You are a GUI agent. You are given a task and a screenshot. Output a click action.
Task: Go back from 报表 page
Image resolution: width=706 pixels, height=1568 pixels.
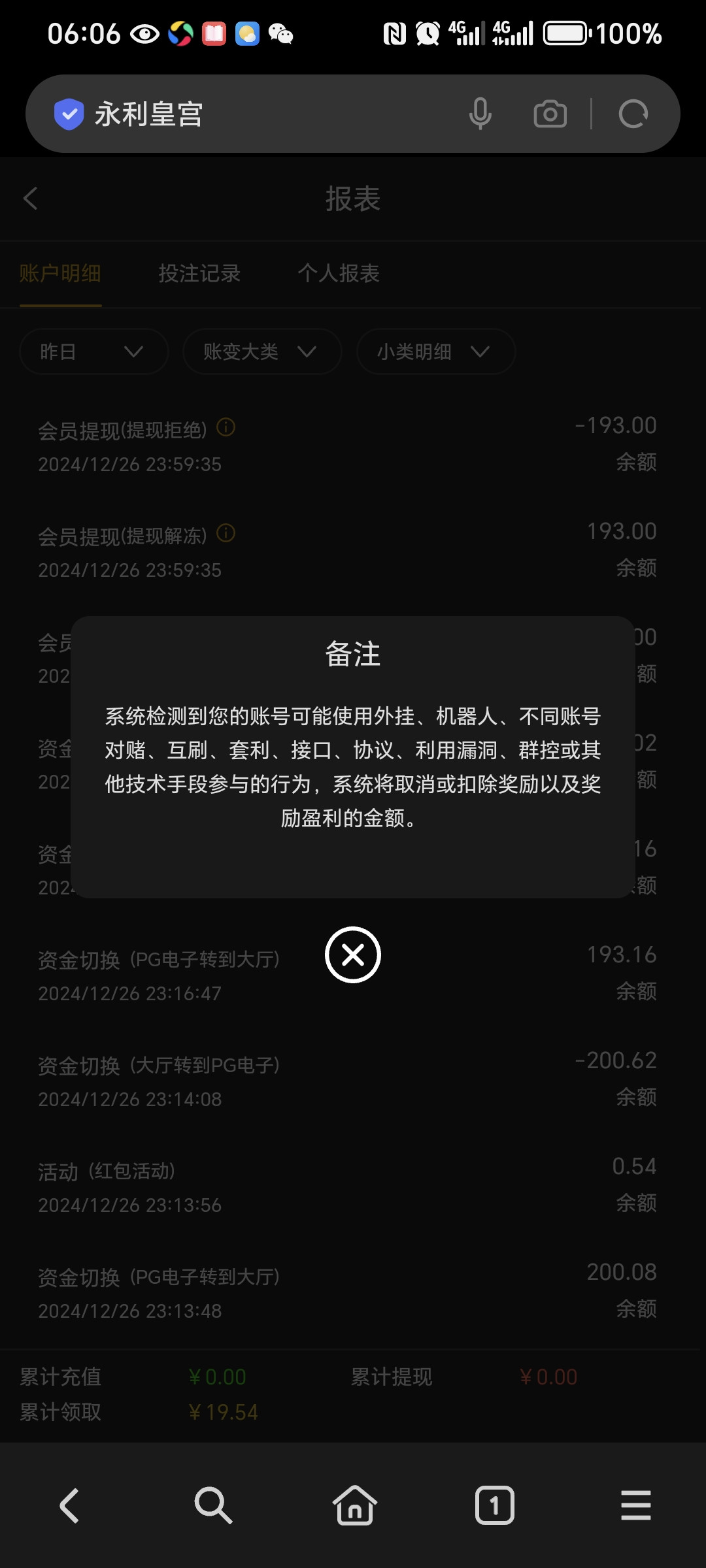31,199
